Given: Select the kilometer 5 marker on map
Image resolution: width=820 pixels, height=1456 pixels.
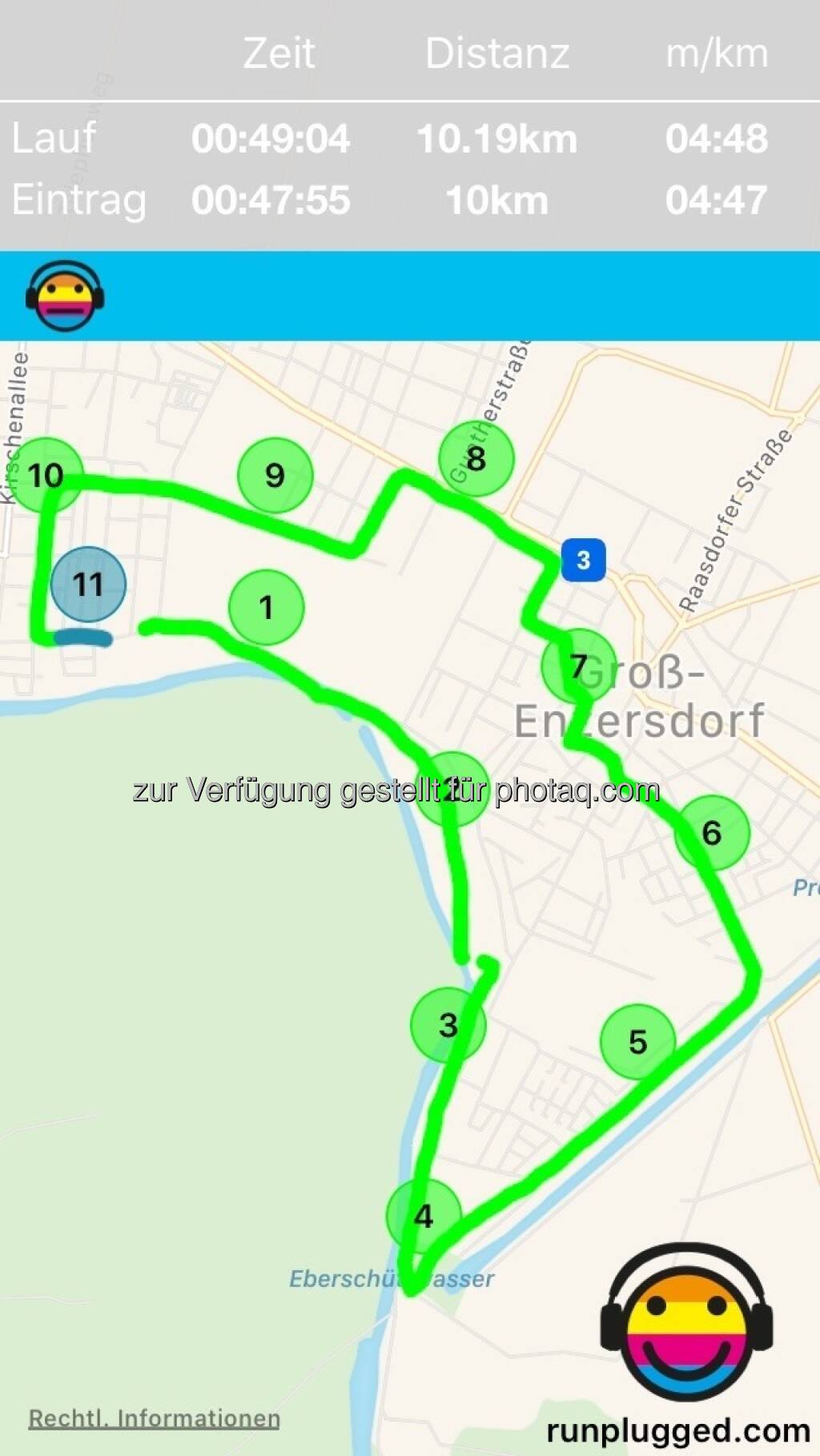Looking at the screenshot, I should 637,1041.
